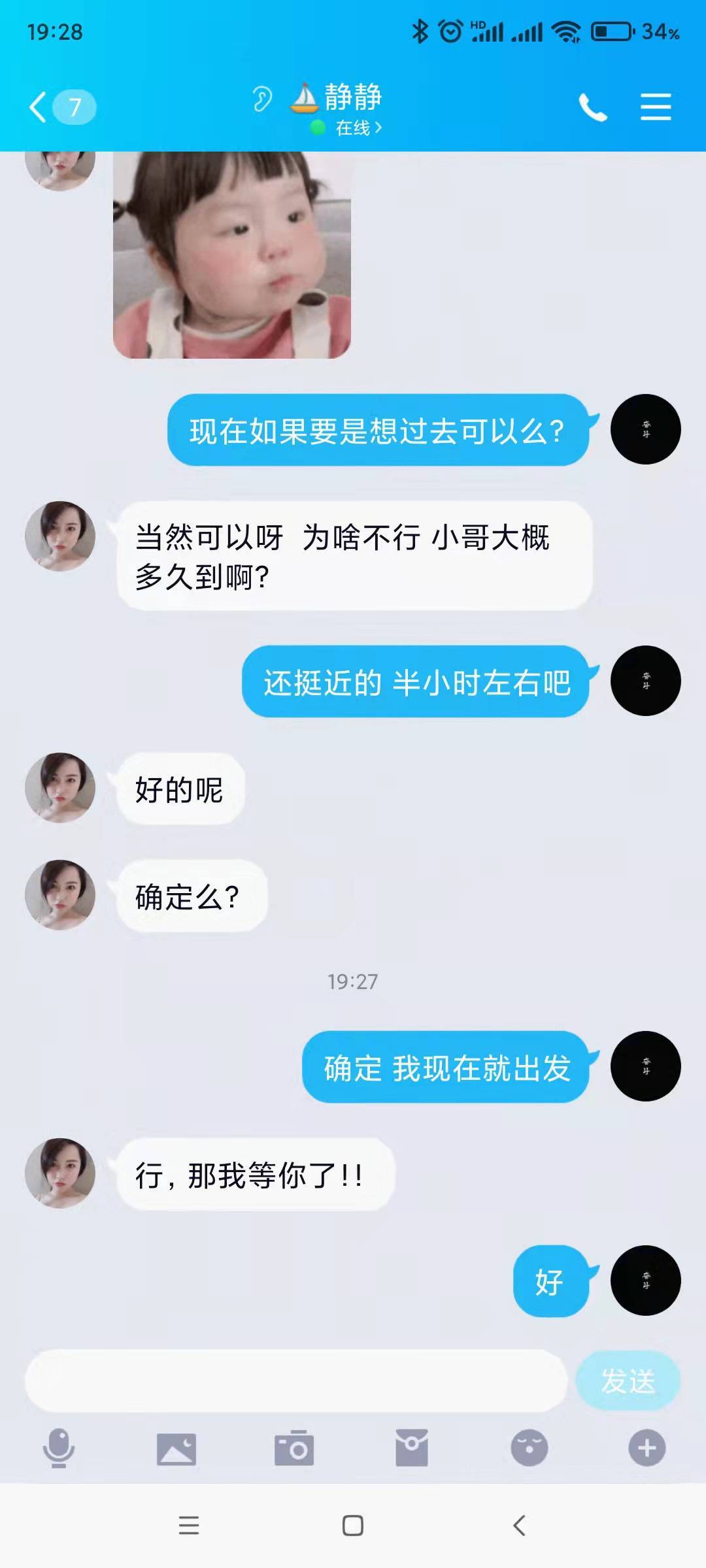The image size is (706, 1568).
Task: Open 静静's online status details
Action: (353, 128)
